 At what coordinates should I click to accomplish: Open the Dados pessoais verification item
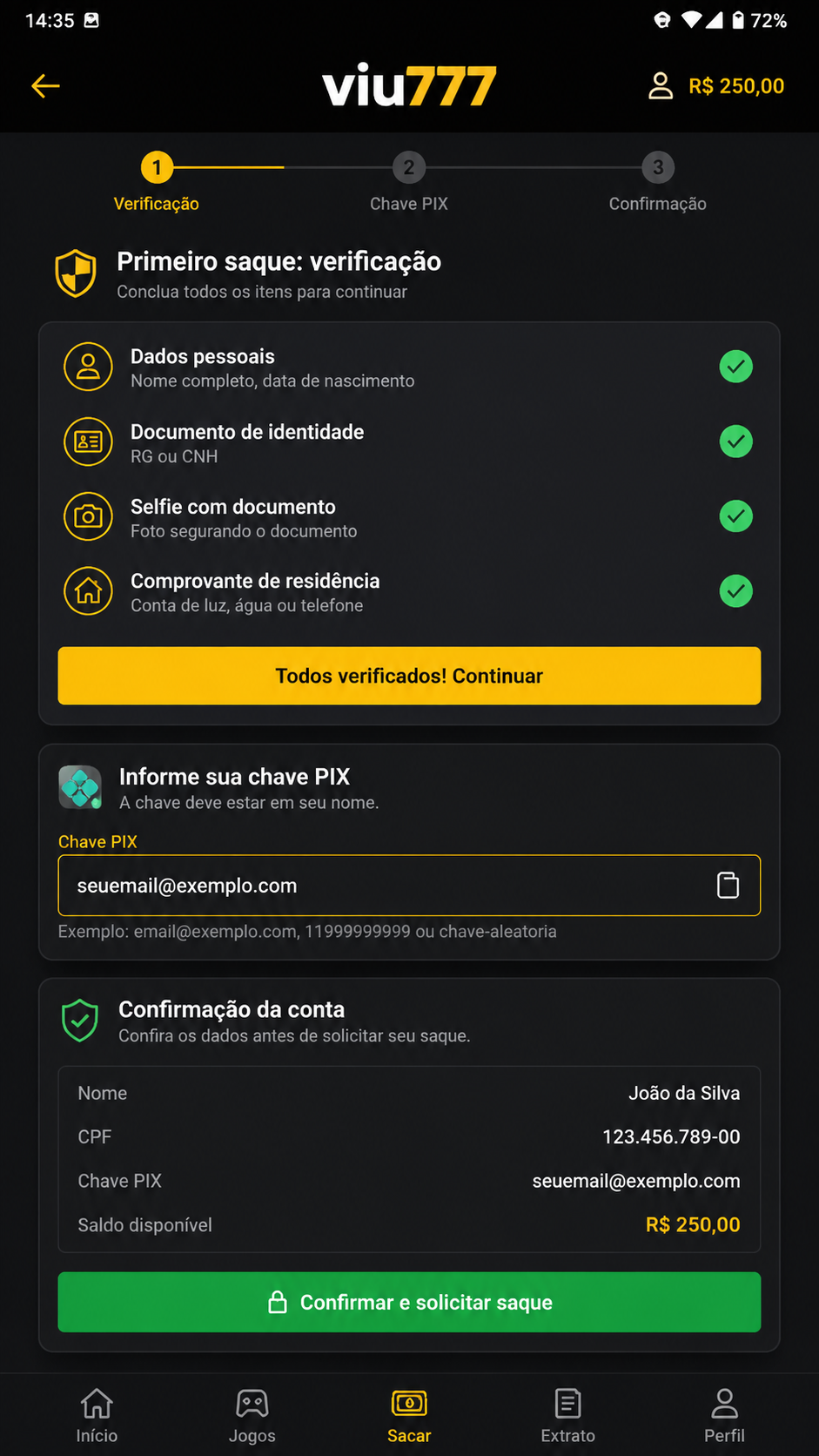(409, 367)
